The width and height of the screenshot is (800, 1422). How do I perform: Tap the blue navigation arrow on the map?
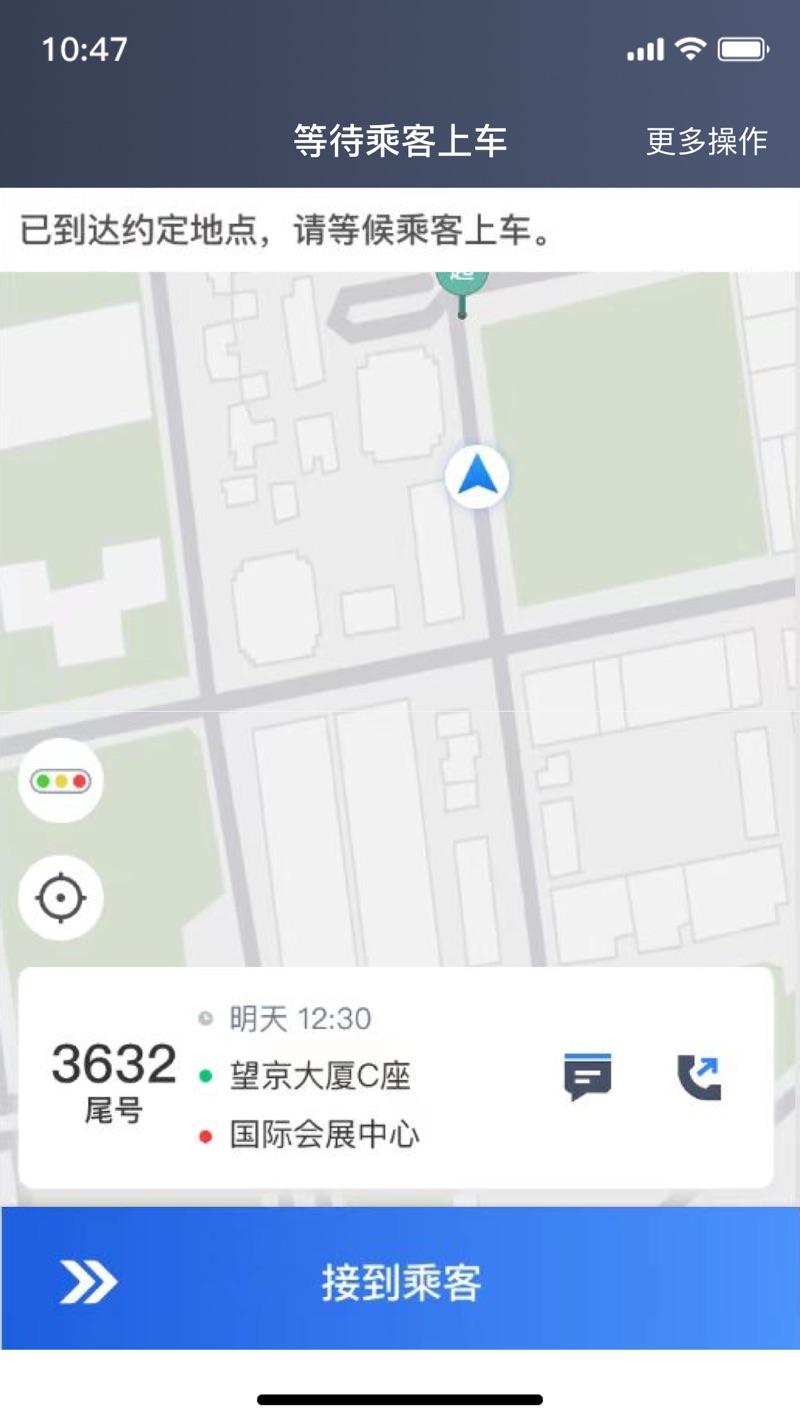(478, 478)
